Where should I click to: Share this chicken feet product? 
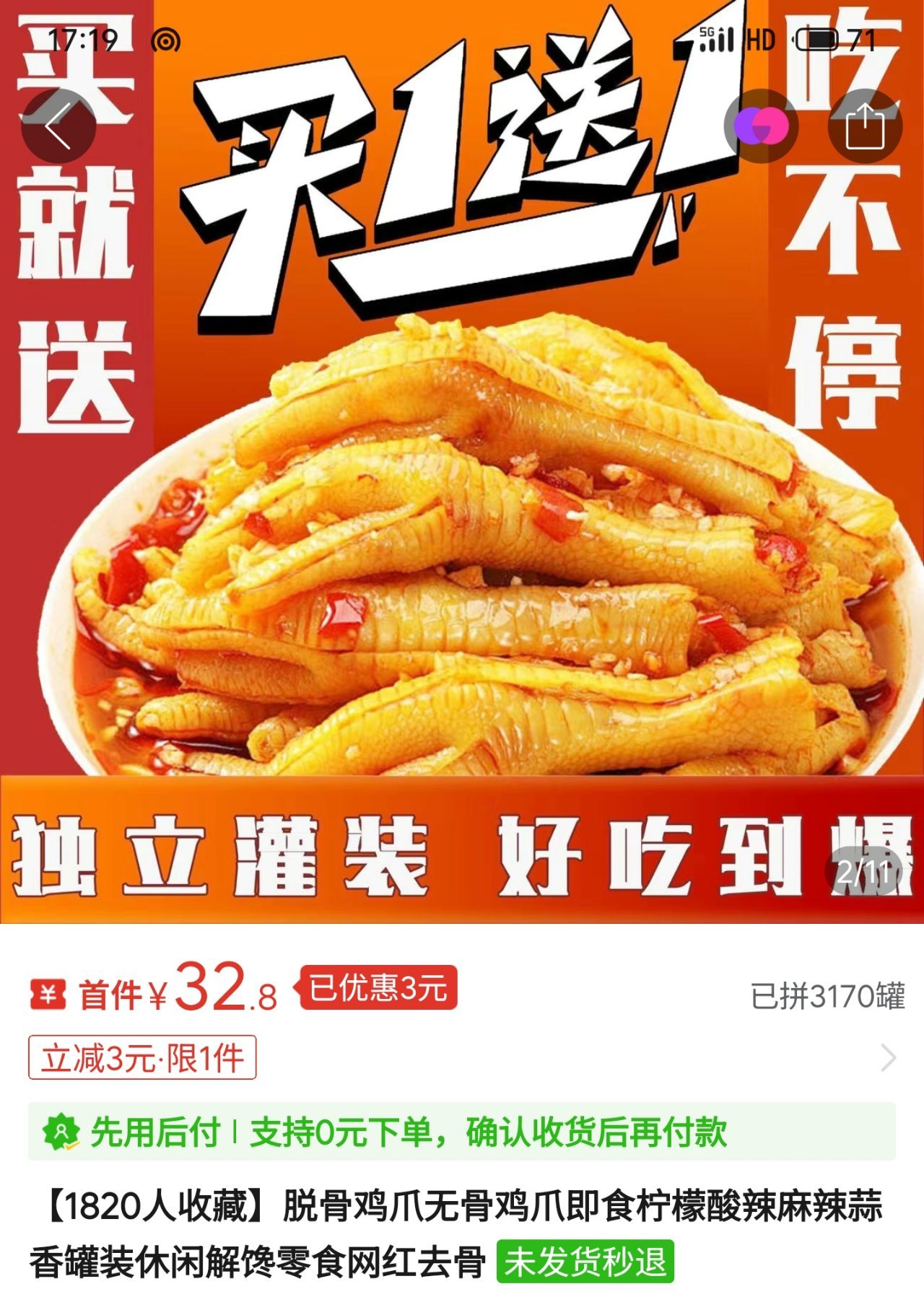(x=864, y=127)
